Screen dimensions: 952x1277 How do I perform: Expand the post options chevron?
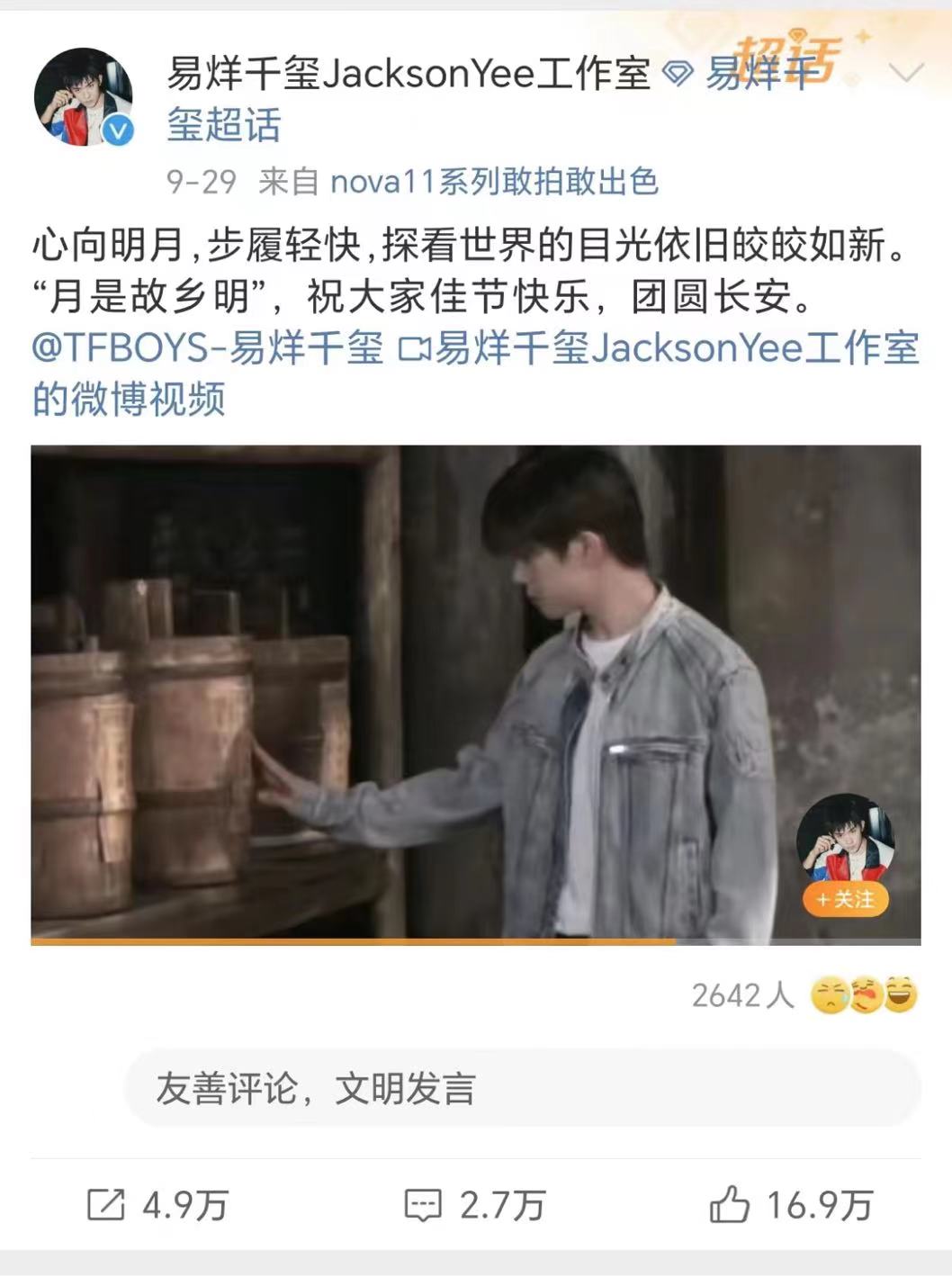click(905, 72)
